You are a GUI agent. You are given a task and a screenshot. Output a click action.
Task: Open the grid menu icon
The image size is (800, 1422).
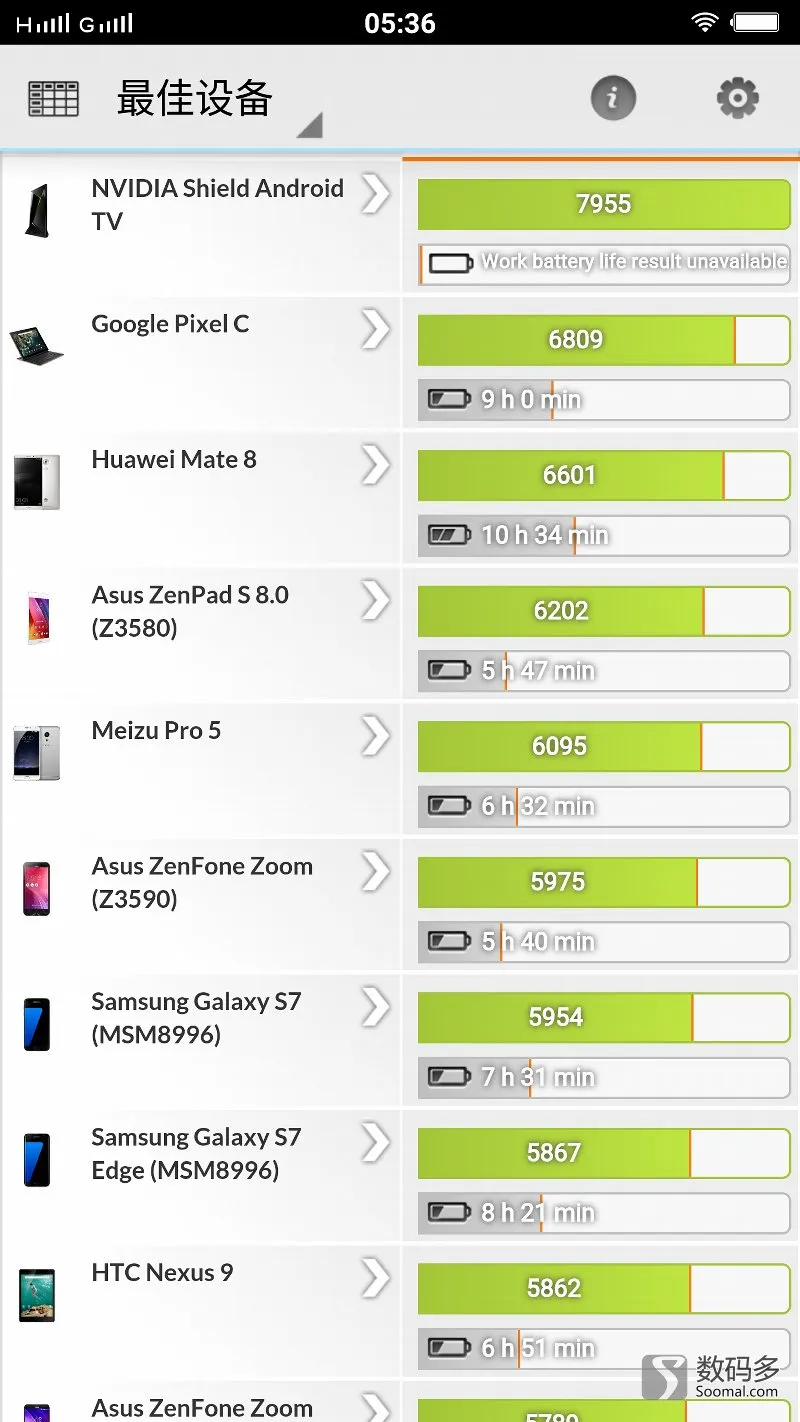tap(53, 98)
